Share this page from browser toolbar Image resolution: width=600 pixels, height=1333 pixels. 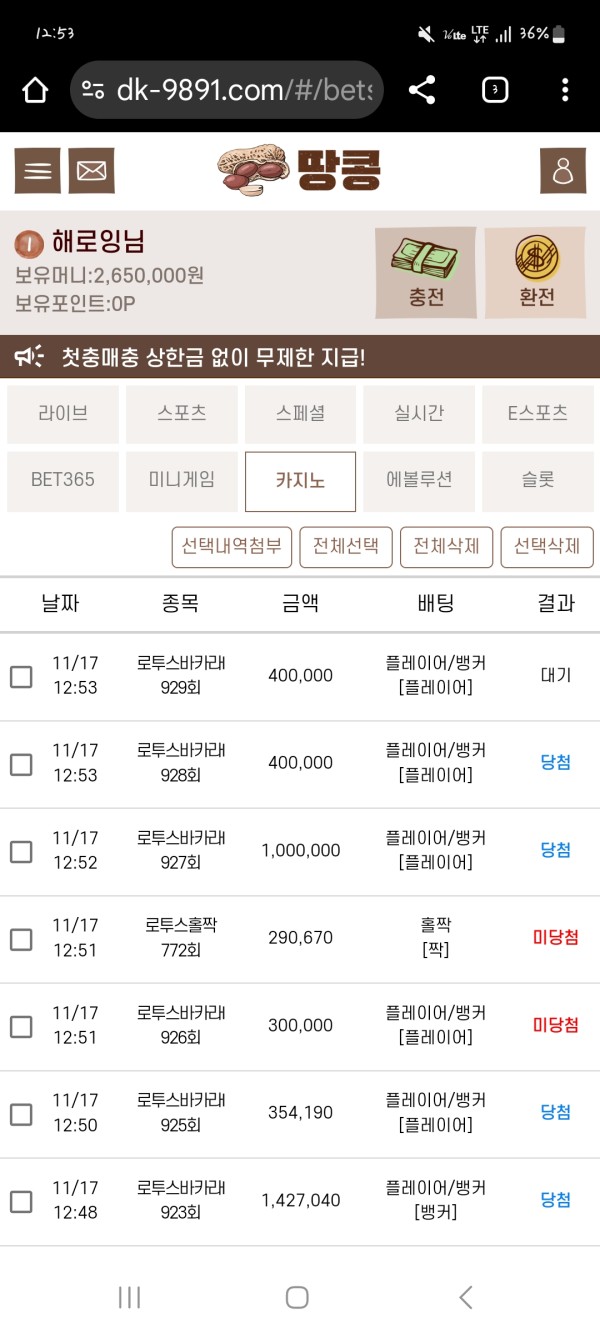422,90
